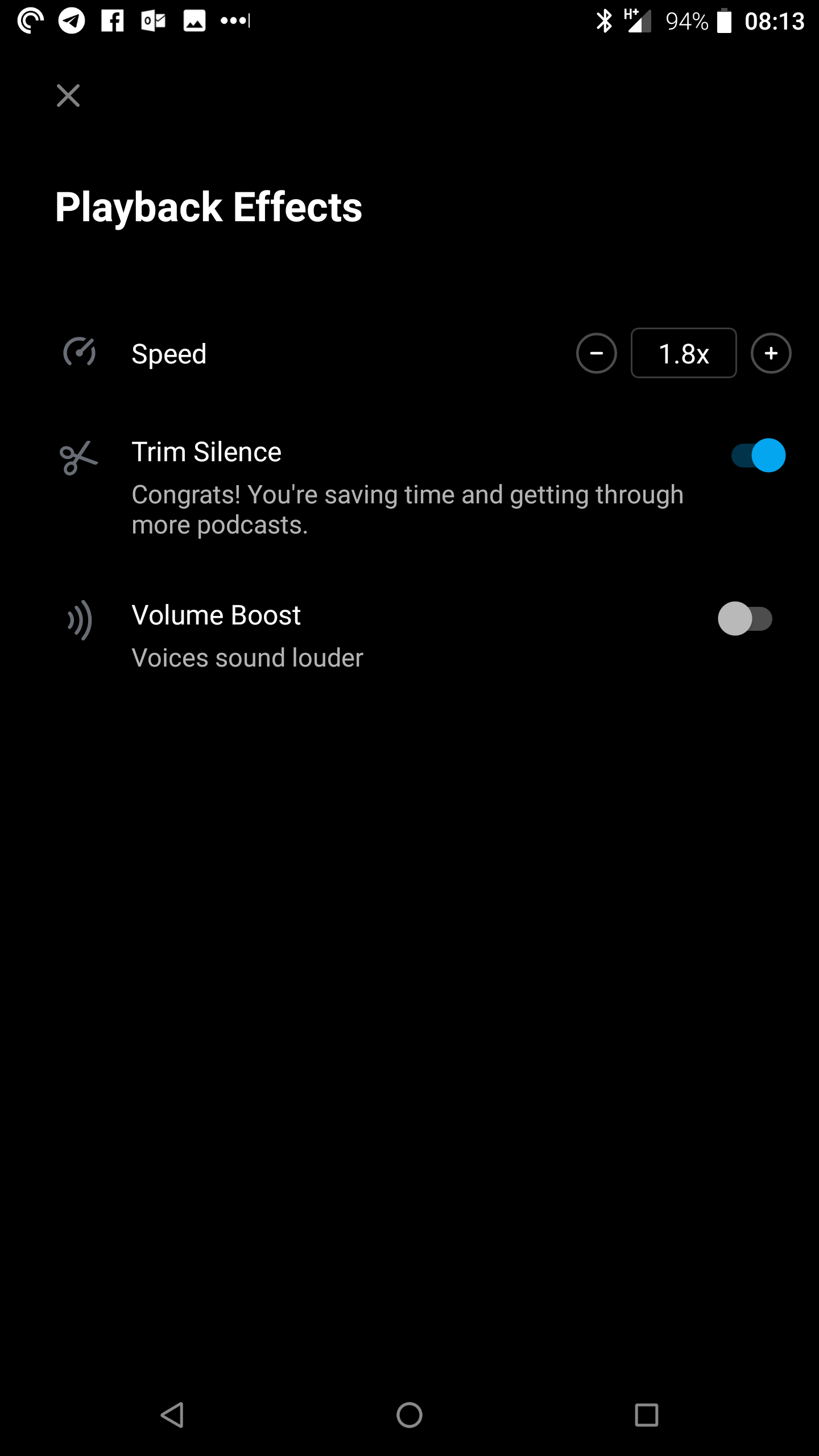
Task: Enable the Volume Boost switch
Action: [x=745, y=619]
